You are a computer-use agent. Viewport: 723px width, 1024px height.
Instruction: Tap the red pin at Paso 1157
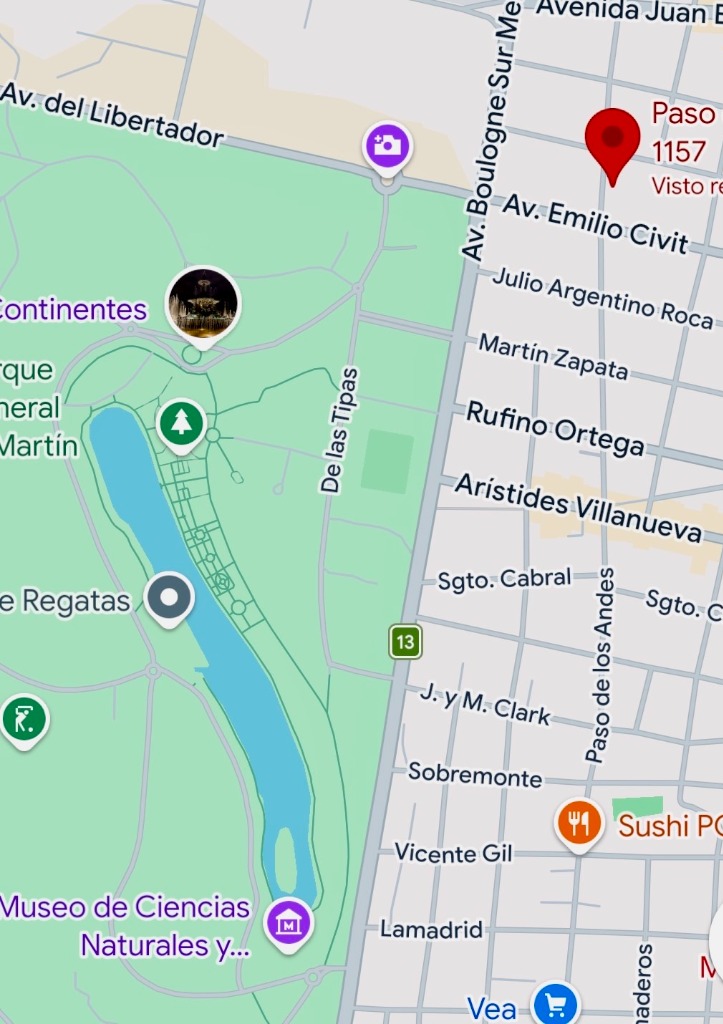point(612,140)
